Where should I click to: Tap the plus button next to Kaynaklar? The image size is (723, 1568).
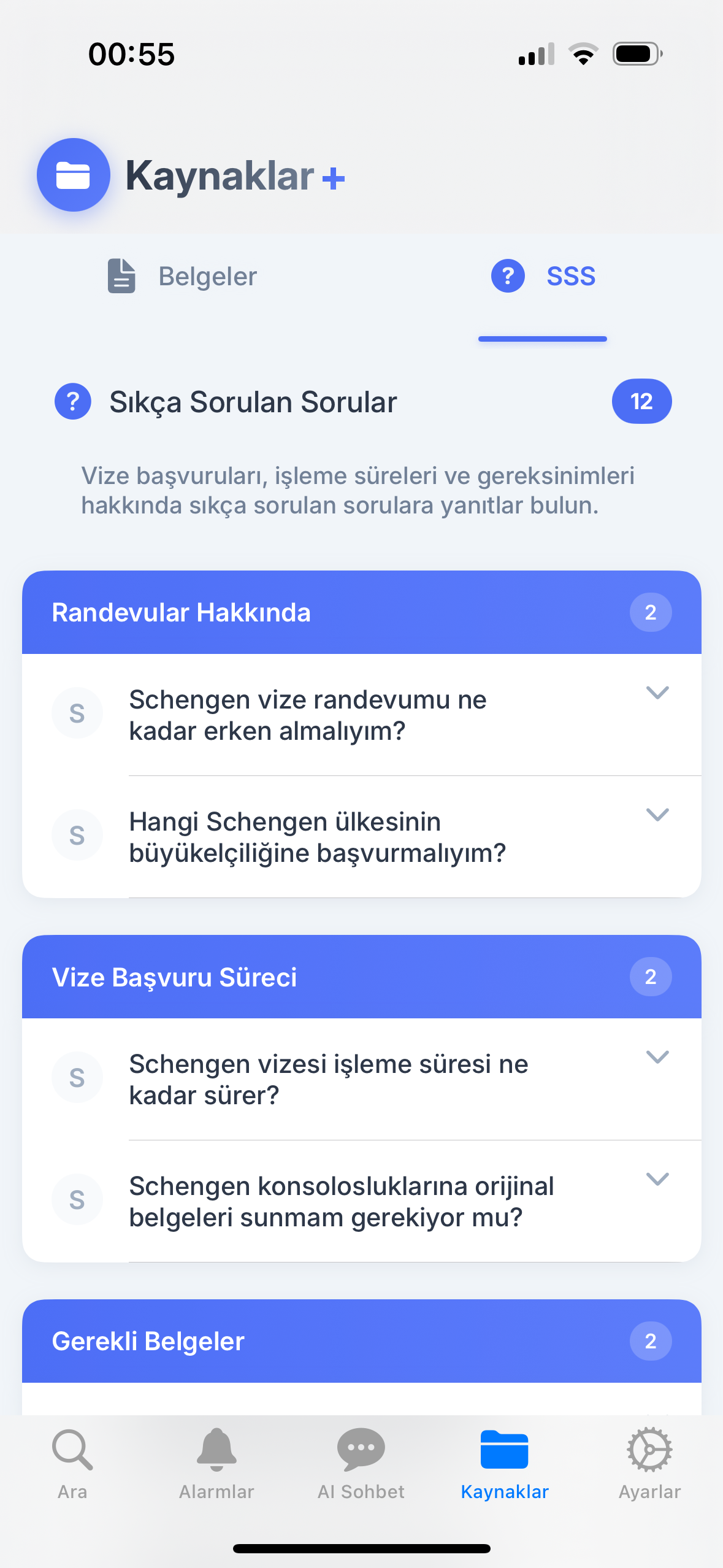pos(333,178)
